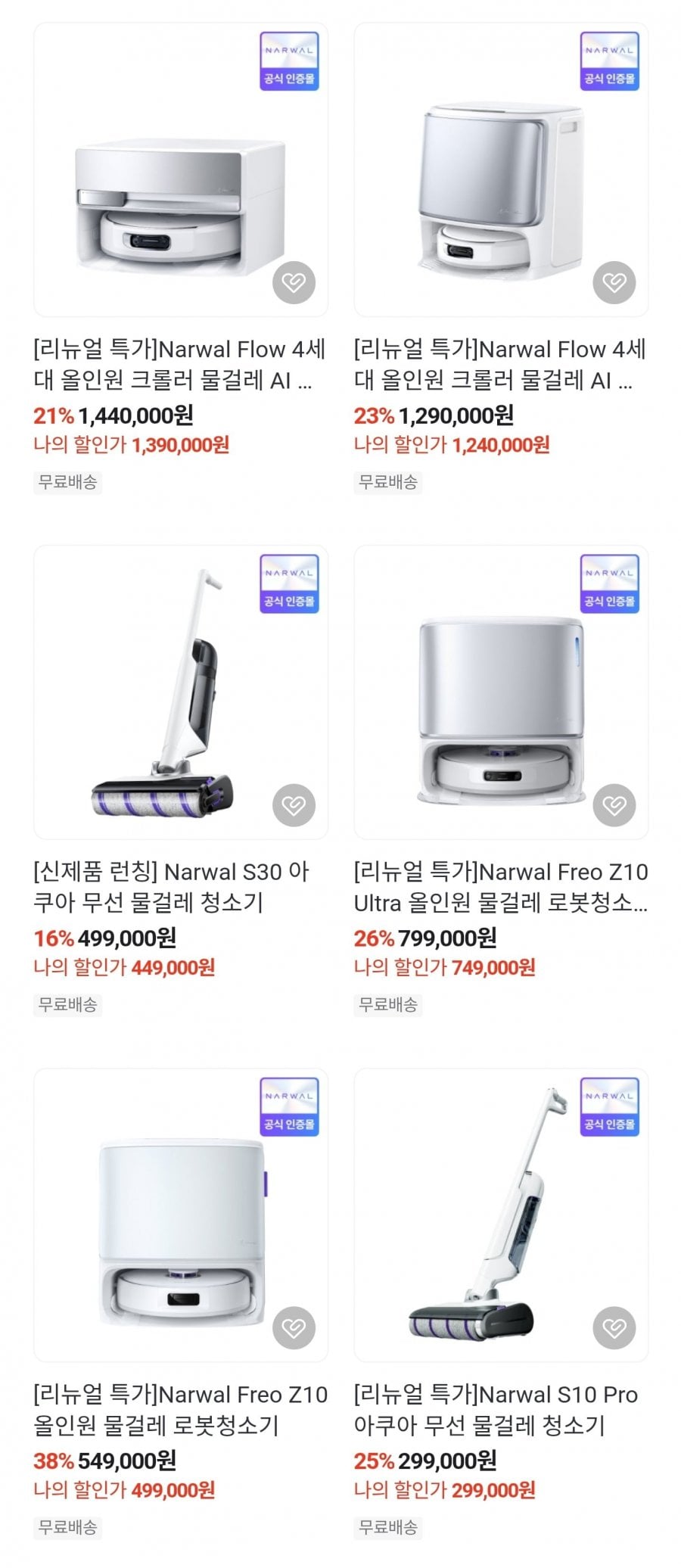Add Narwal Freo Z10 Ultra to wishlist
This screenshot has width=681, height=1568.
[x=614, y=805]
